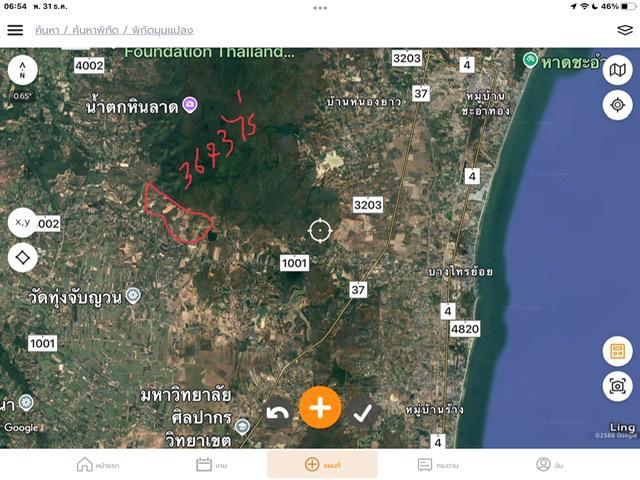
Task: Go to the หน้าแรก home tab
Action: [x=98, y=465]
